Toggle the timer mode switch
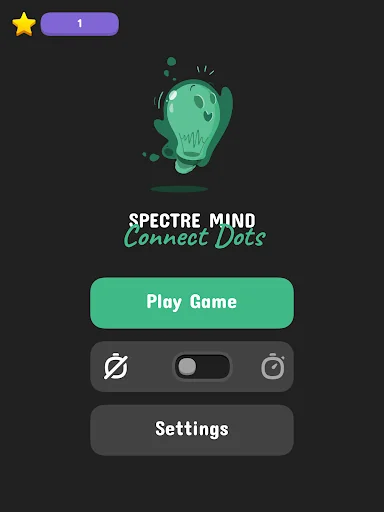 [x=202, y=367]
